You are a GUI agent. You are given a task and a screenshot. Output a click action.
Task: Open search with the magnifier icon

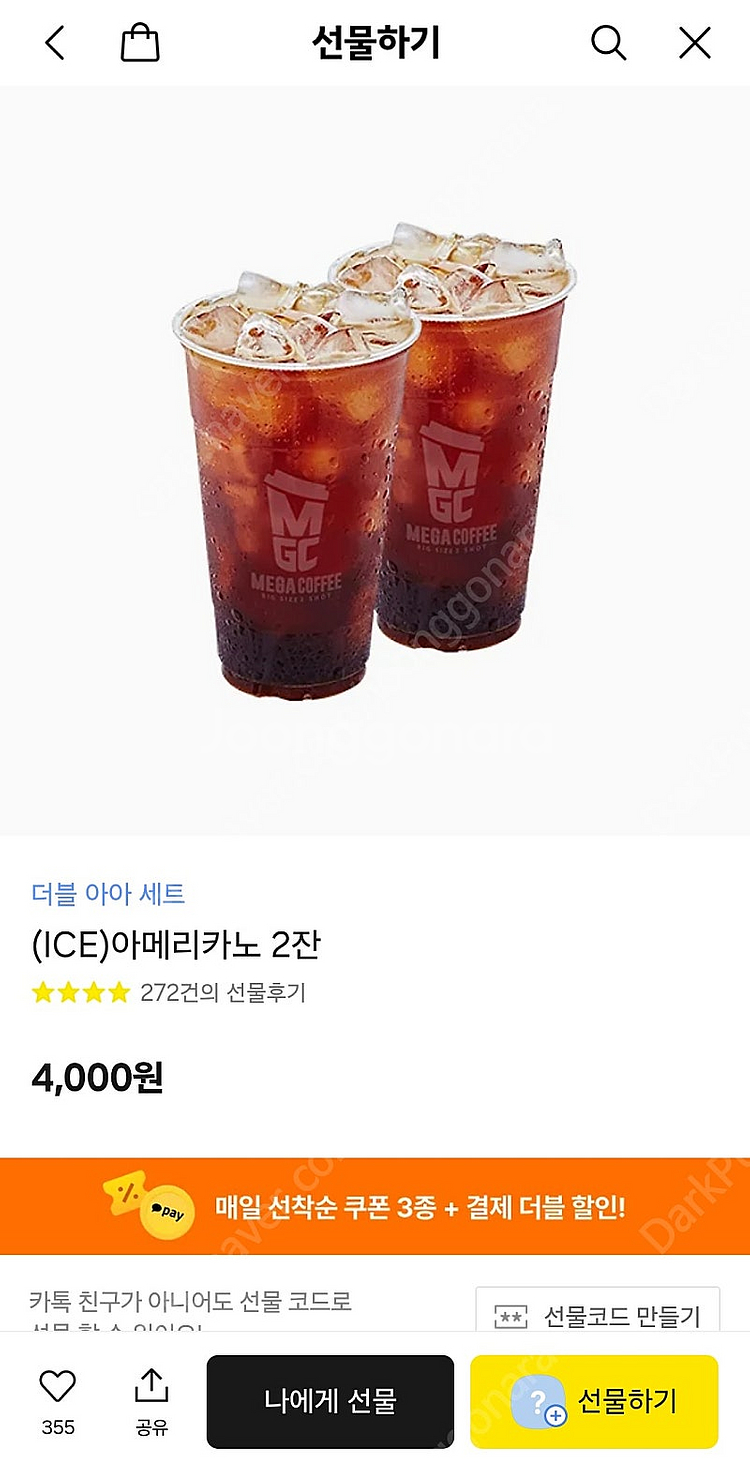tap(608, 43)
